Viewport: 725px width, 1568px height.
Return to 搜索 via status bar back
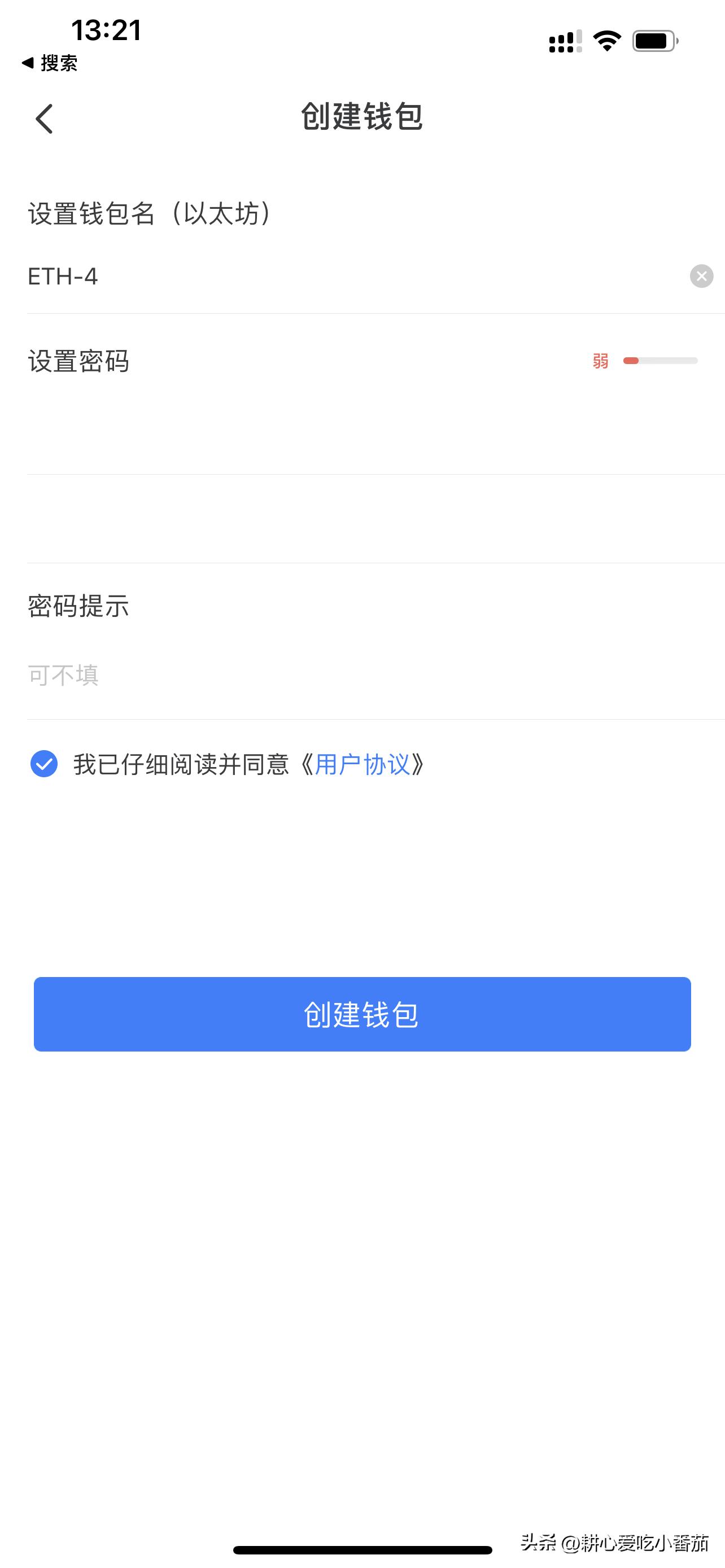click(x=50, y=63)
